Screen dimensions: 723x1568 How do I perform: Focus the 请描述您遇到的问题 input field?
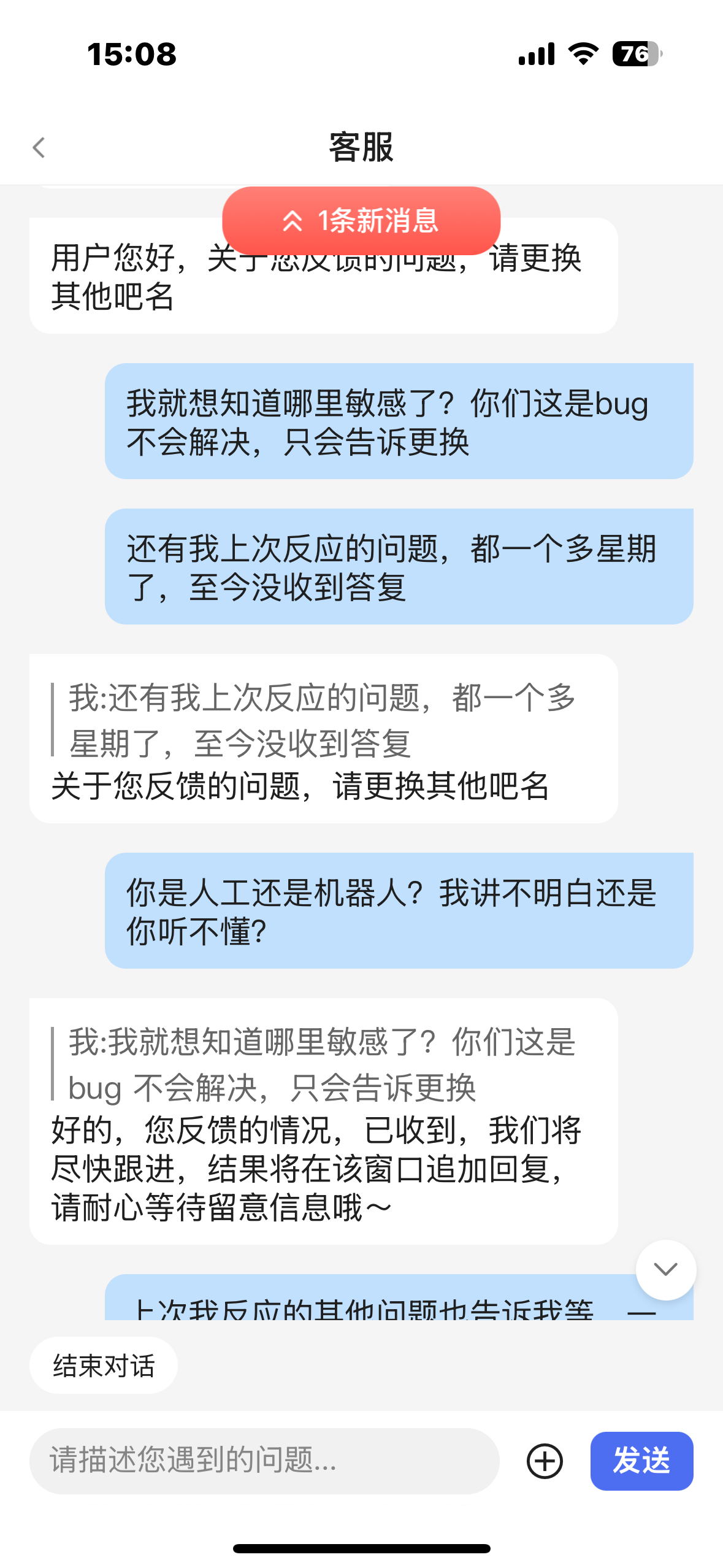(264, 1461)
